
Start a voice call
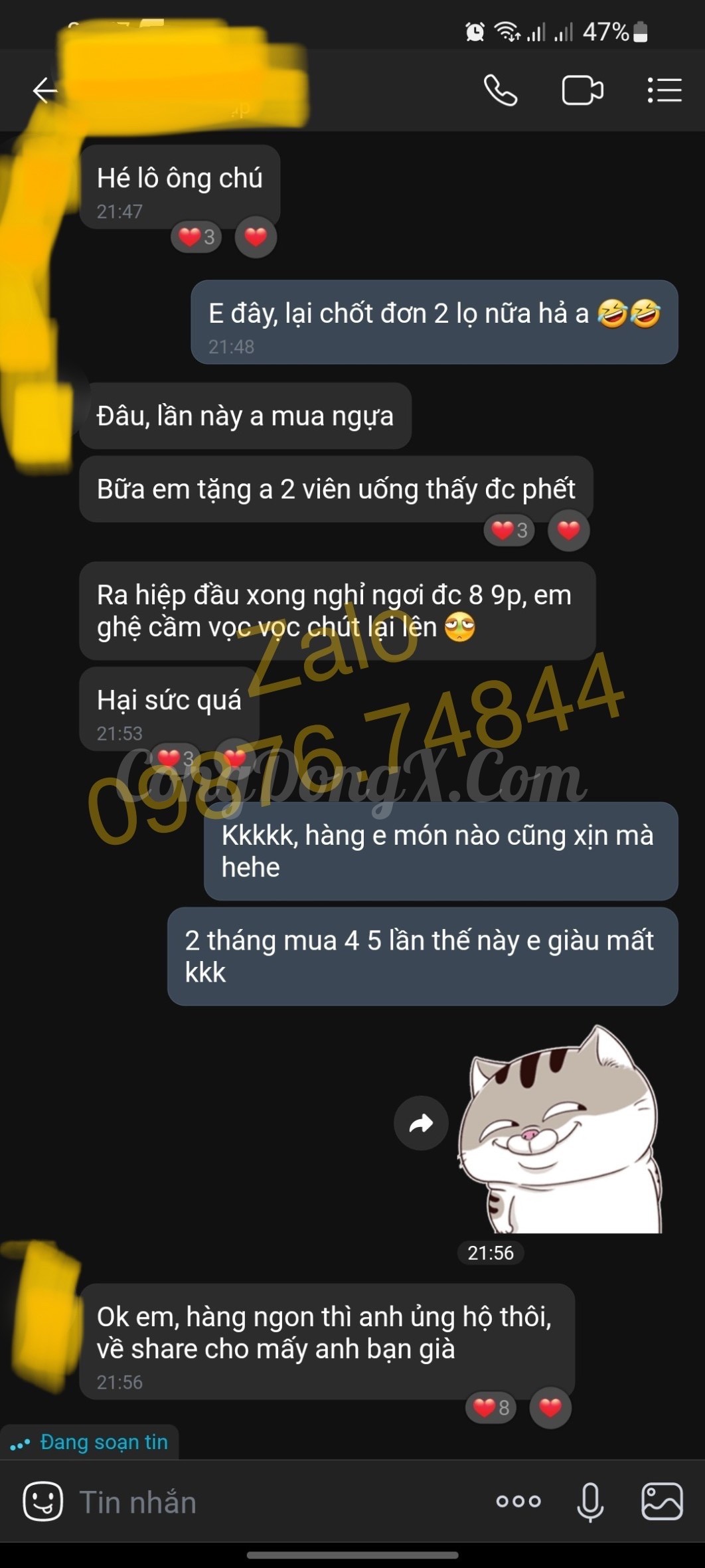pos(501,90)
